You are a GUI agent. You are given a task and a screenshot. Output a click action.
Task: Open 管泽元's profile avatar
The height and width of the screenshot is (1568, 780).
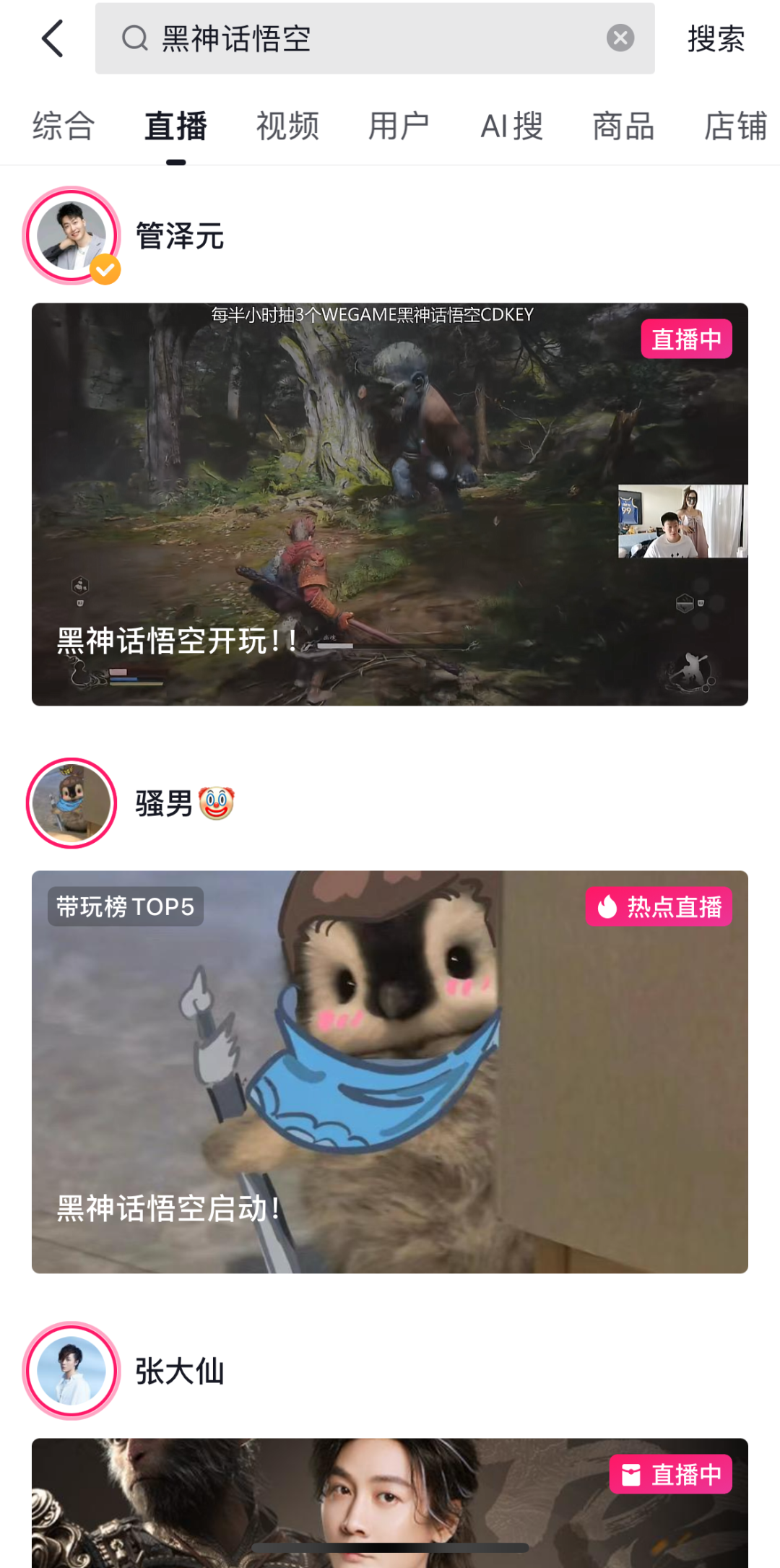[71, 235]
